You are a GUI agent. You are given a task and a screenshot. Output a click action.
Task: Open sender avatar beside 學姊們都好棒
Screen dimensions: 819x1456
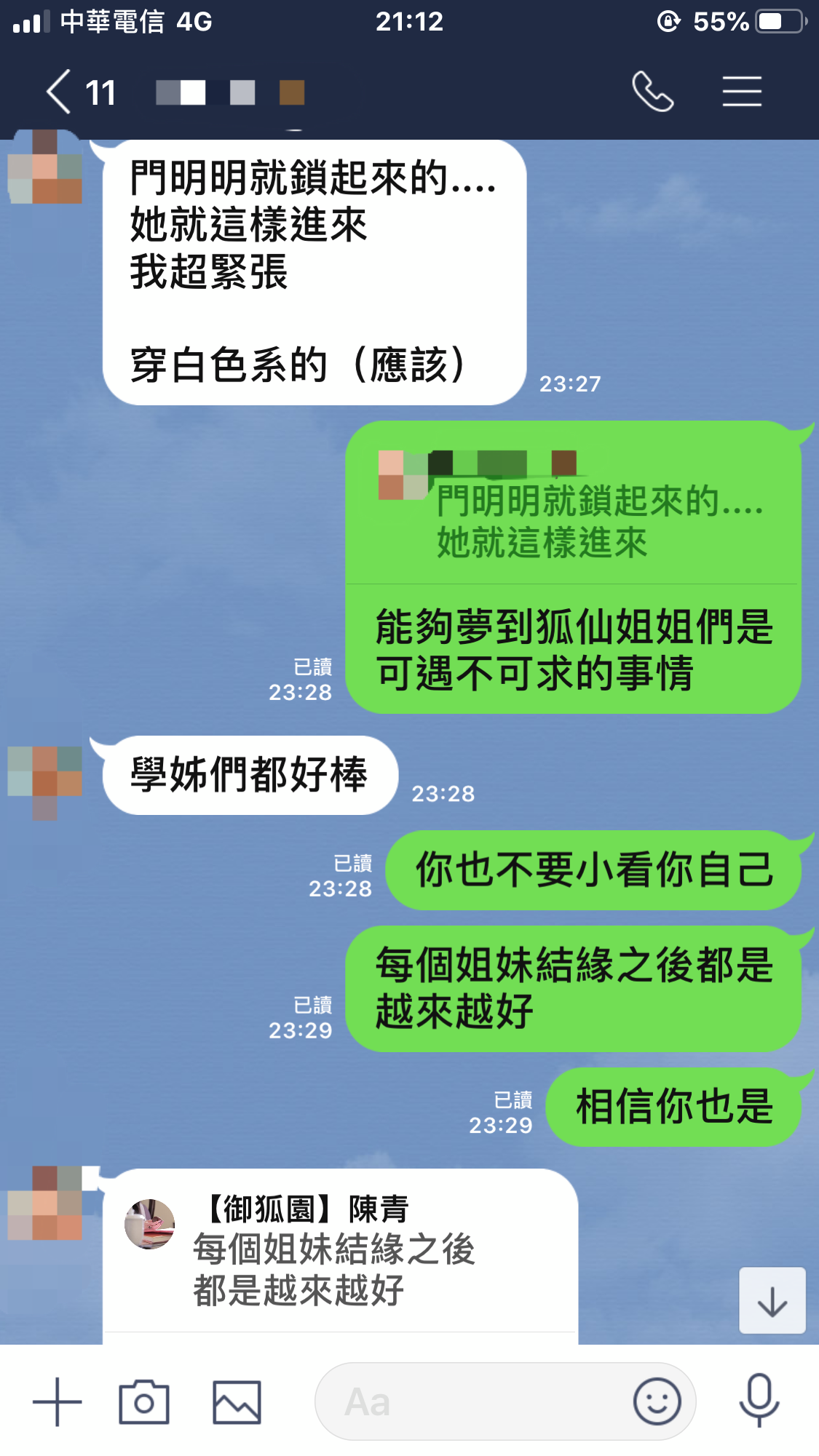pos(45,779)
